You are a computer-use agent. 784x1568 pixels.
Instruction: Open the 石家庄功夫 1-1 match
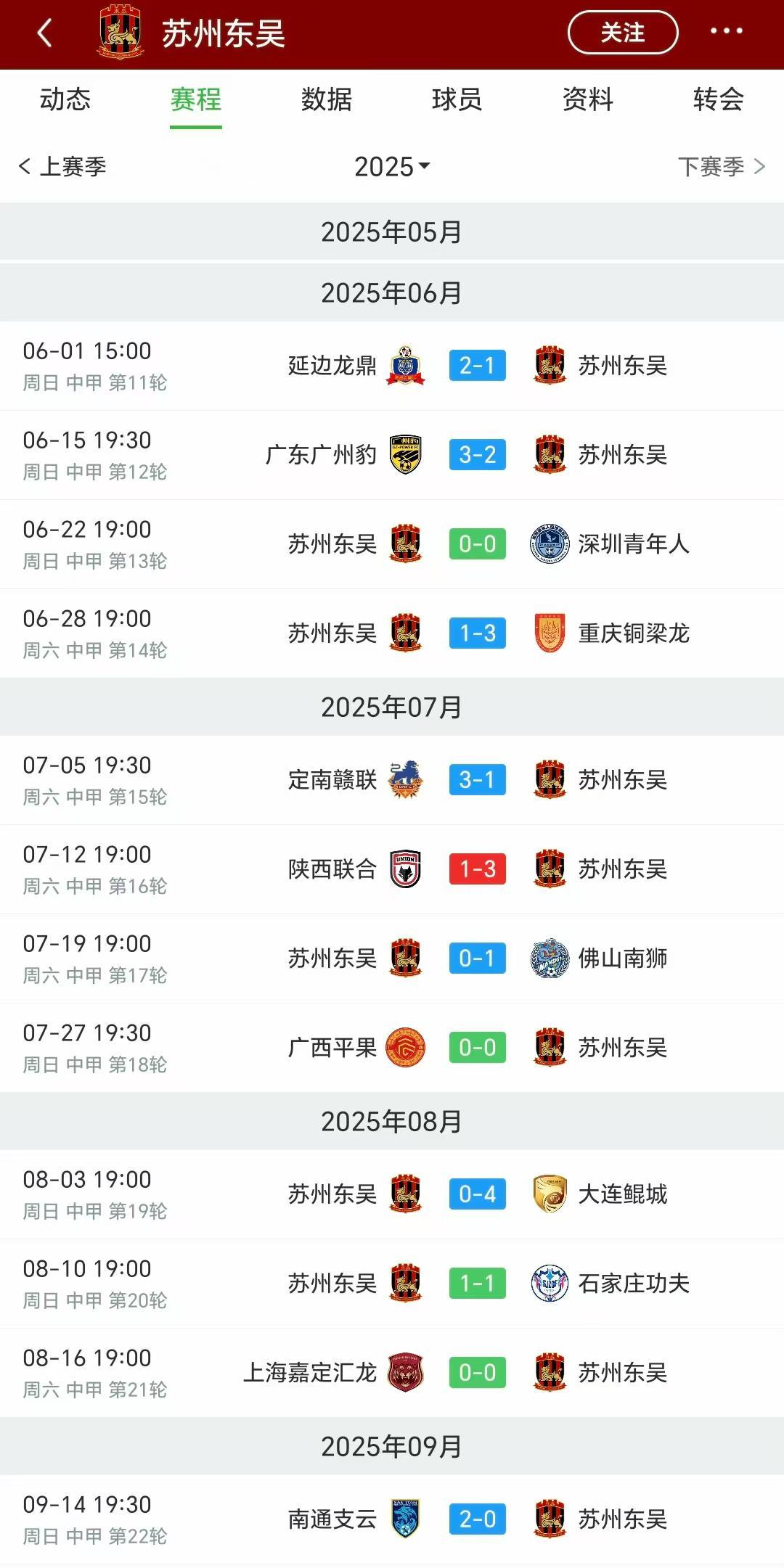476,1284
